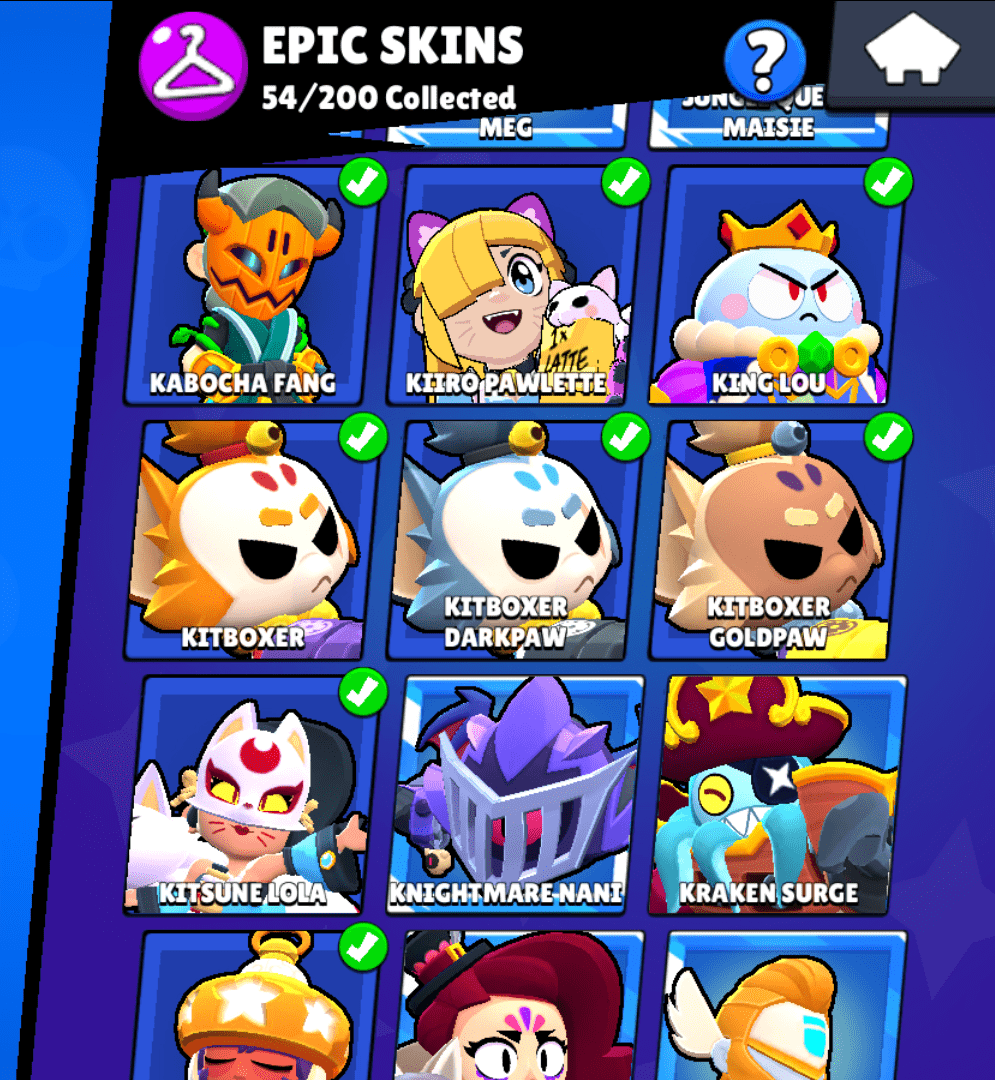Return to the home screen via house button

click(x=912, y=53)
